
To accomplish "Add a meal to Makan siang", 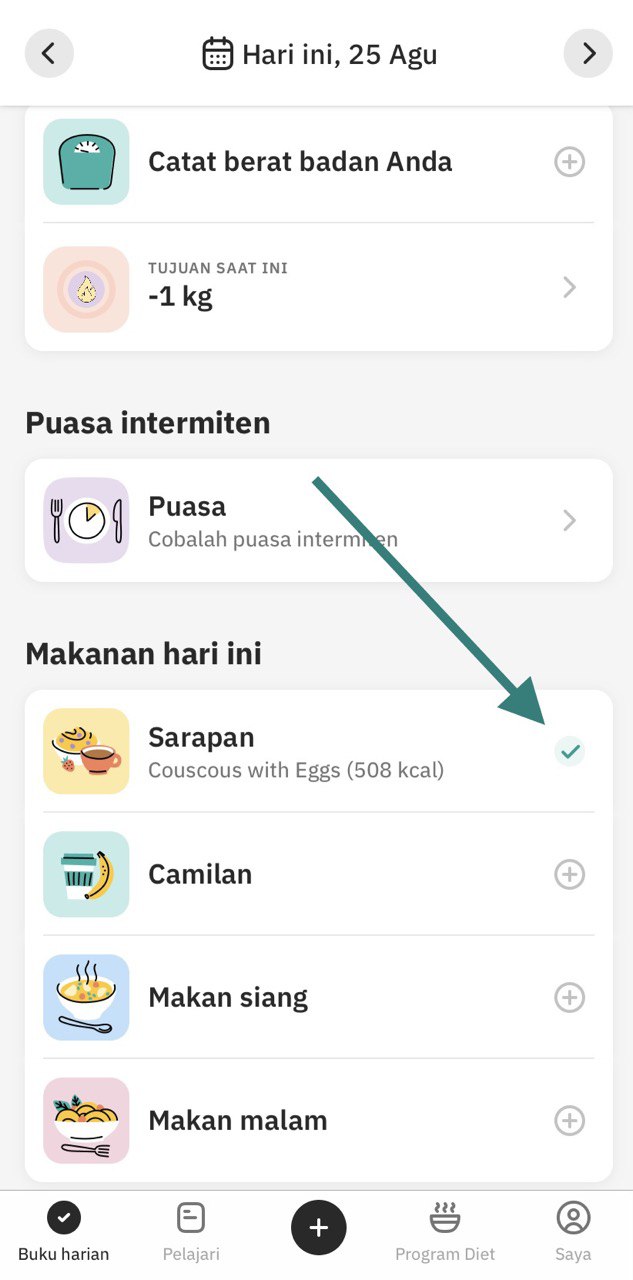I will pos(569,998).
